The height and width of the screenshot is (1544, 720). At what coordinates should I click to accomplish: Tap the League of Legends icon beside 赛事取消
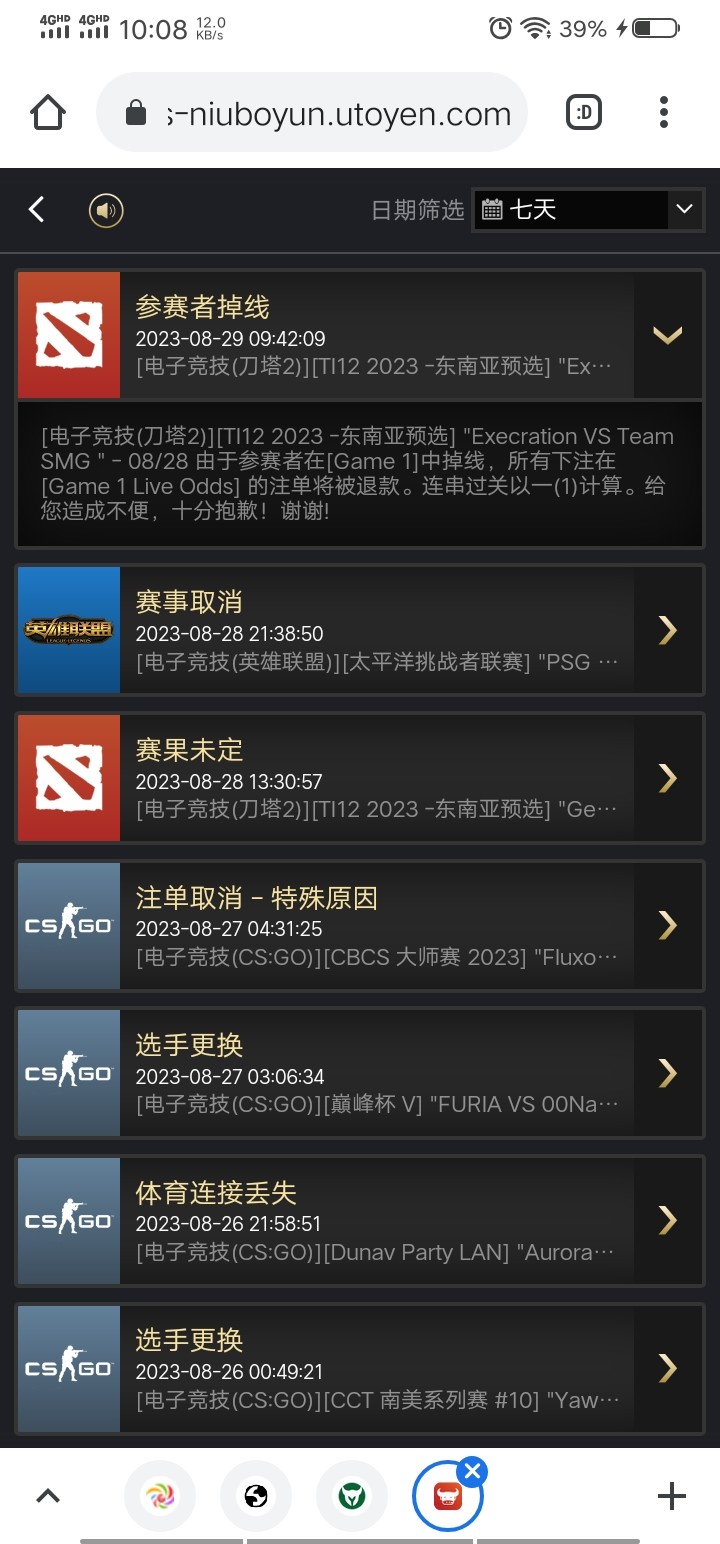click(x=67, y=630)
